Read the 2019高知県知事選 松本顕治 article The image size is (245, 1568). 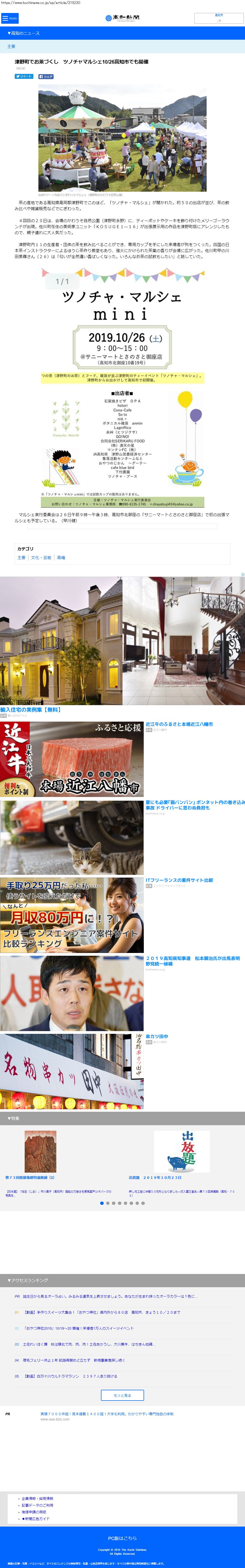click(x=192, y=960)
